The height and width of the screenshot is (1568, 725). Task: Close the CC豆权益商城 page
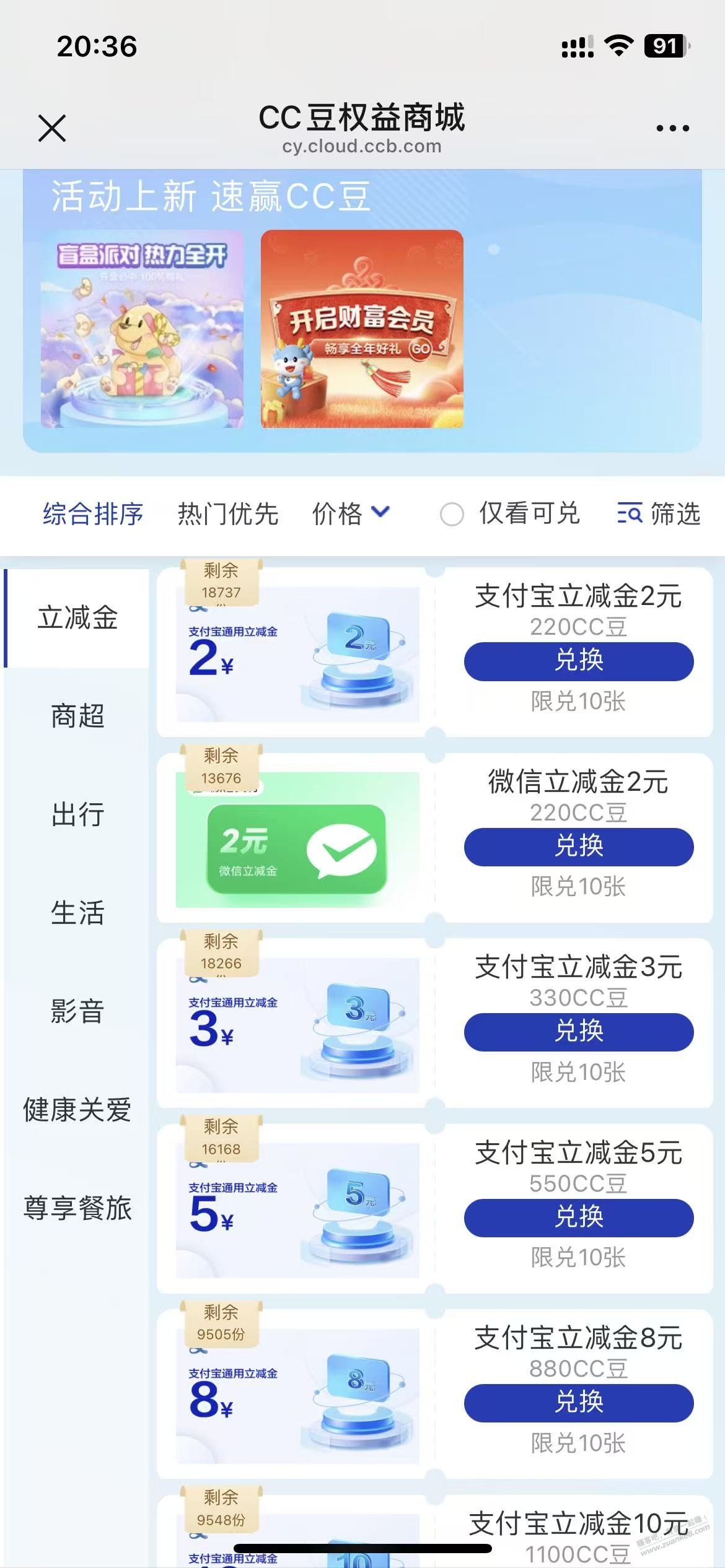point(52,128)
